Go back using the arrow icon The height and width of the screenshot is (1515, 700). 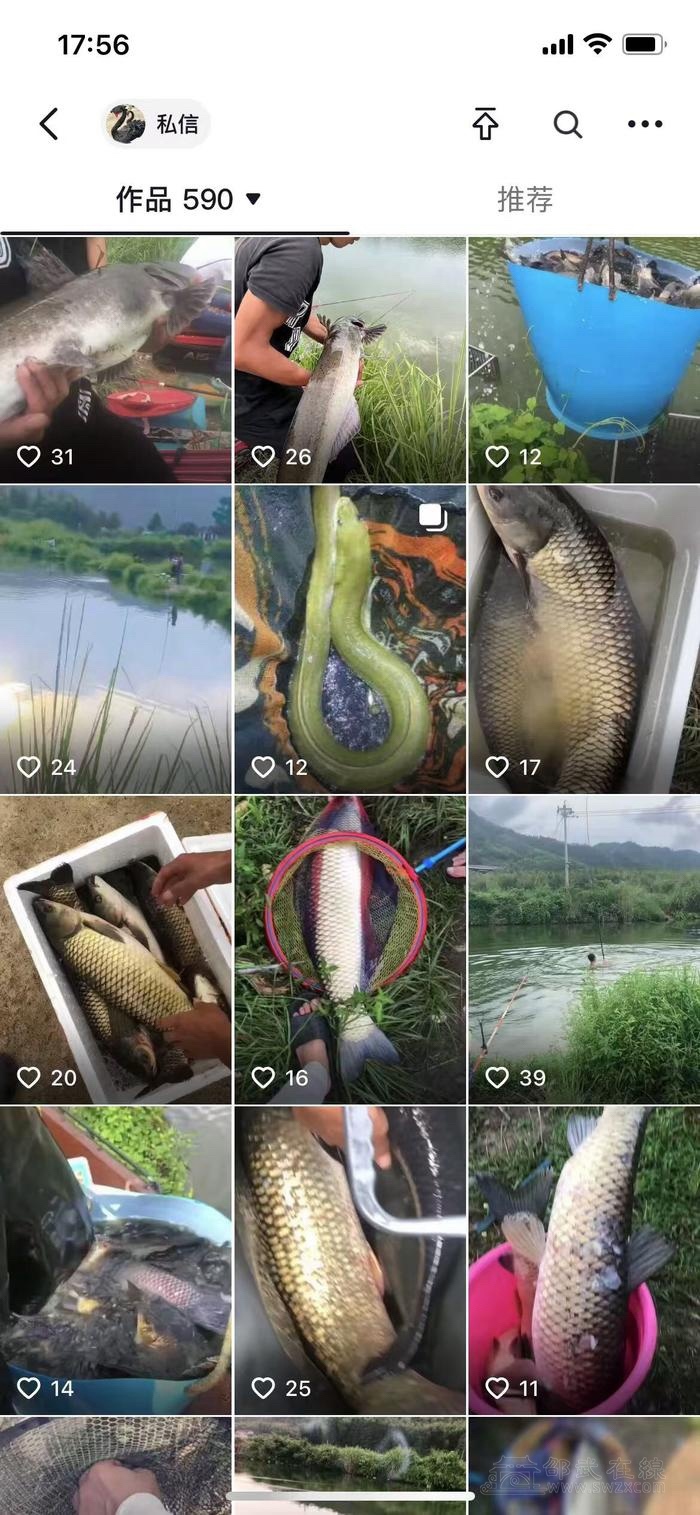(x=49, y=124)
